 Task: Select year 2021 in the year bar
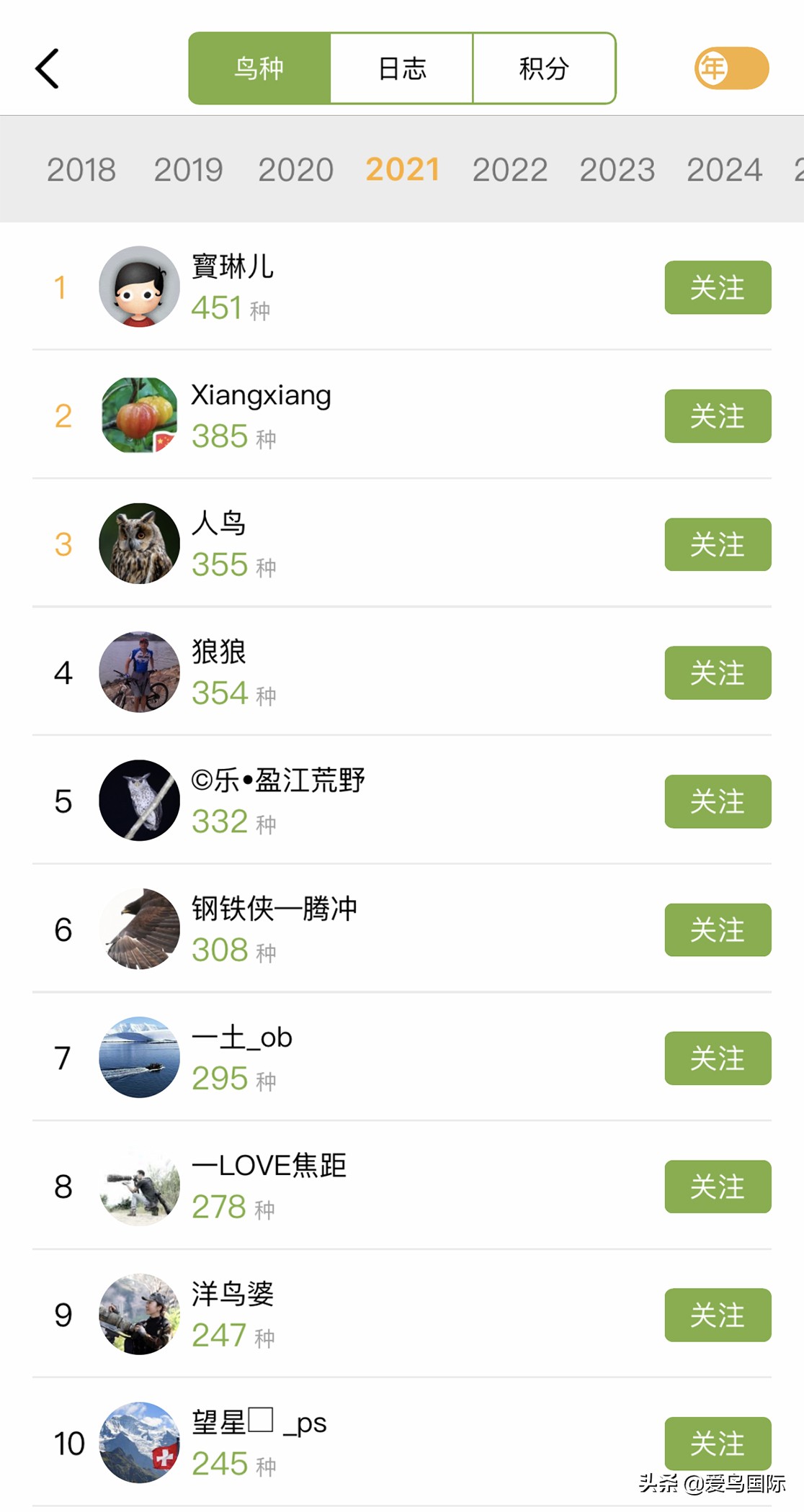tap(402, 168)
